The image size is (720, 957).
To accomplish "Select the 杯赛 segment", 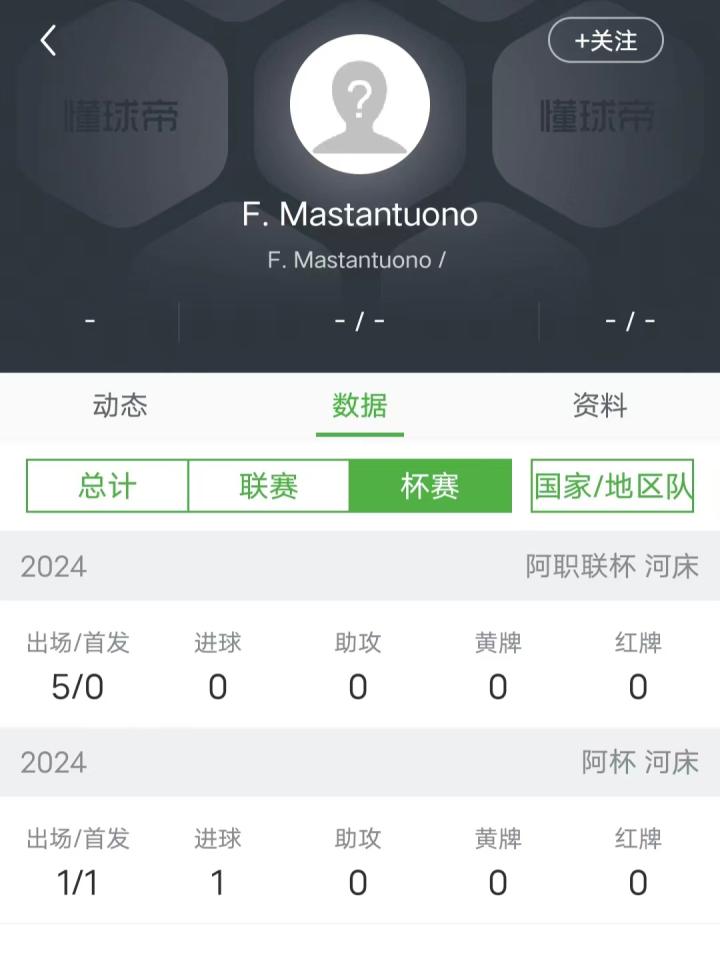I will click(430, 487).
